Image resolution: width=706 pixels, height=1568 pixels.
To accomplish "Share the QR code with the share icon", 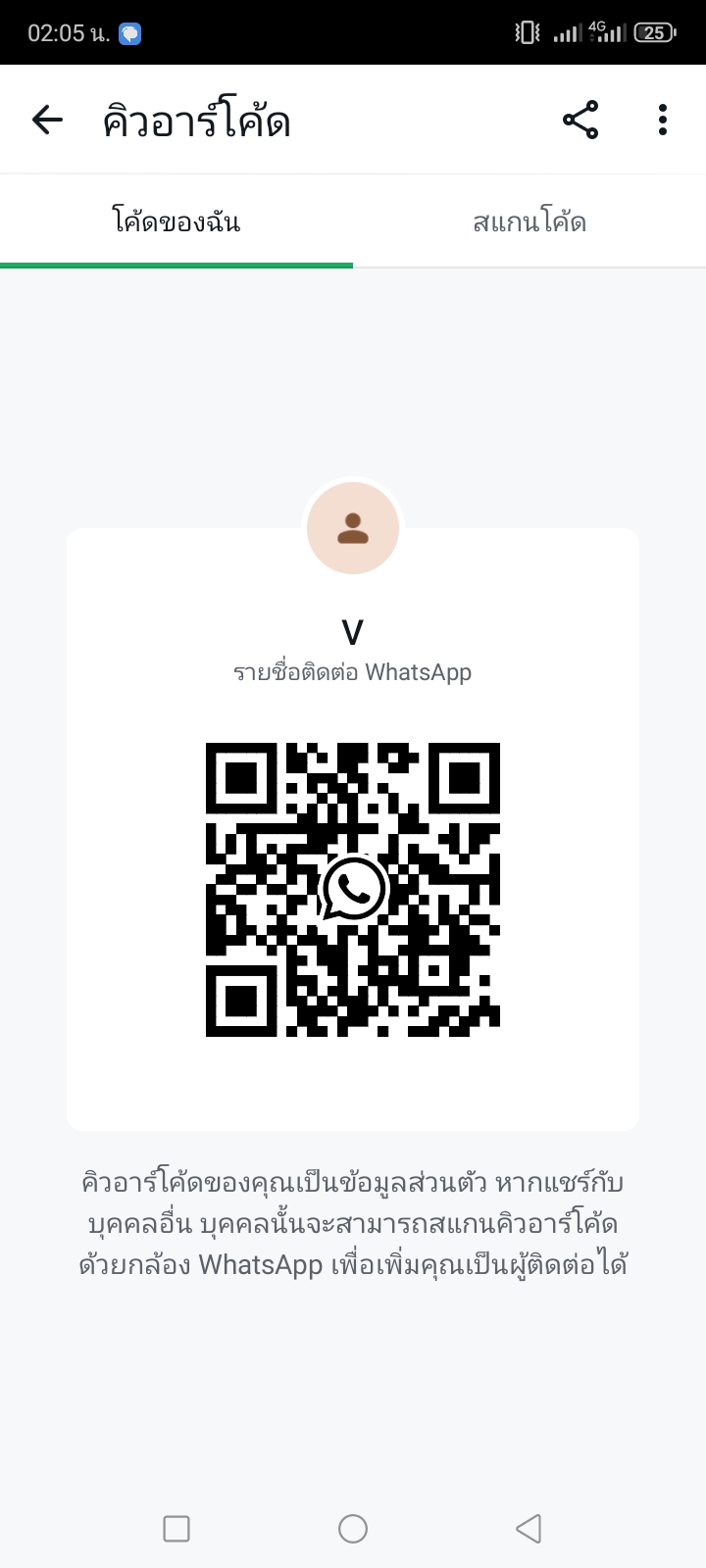I will (x=580, y=120).
